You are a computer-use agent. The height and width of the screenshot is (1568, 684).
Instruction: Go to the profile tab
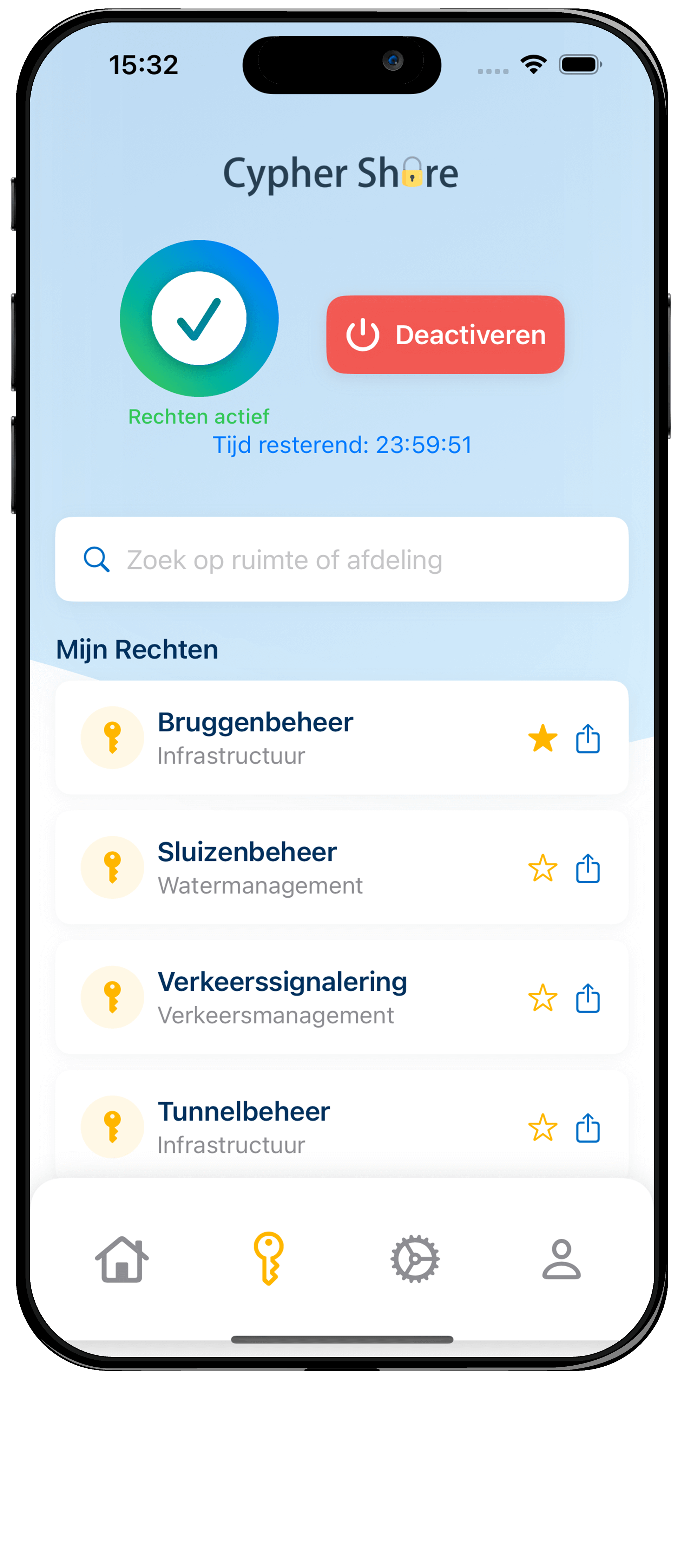coord(561,1259)
